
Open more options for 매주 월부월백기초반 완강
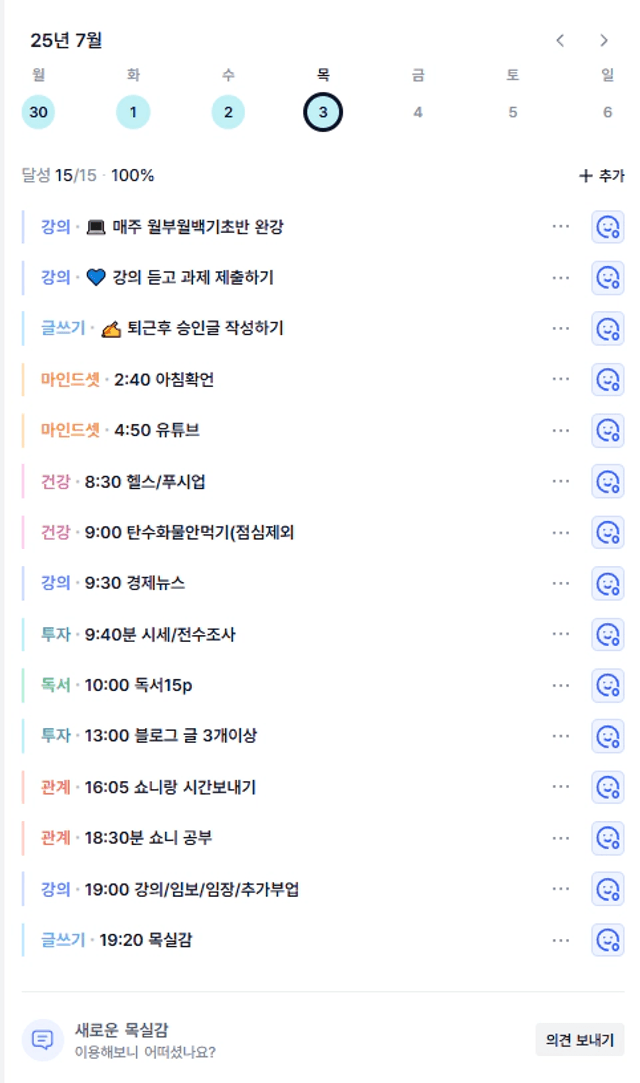(x=561, y=227)
